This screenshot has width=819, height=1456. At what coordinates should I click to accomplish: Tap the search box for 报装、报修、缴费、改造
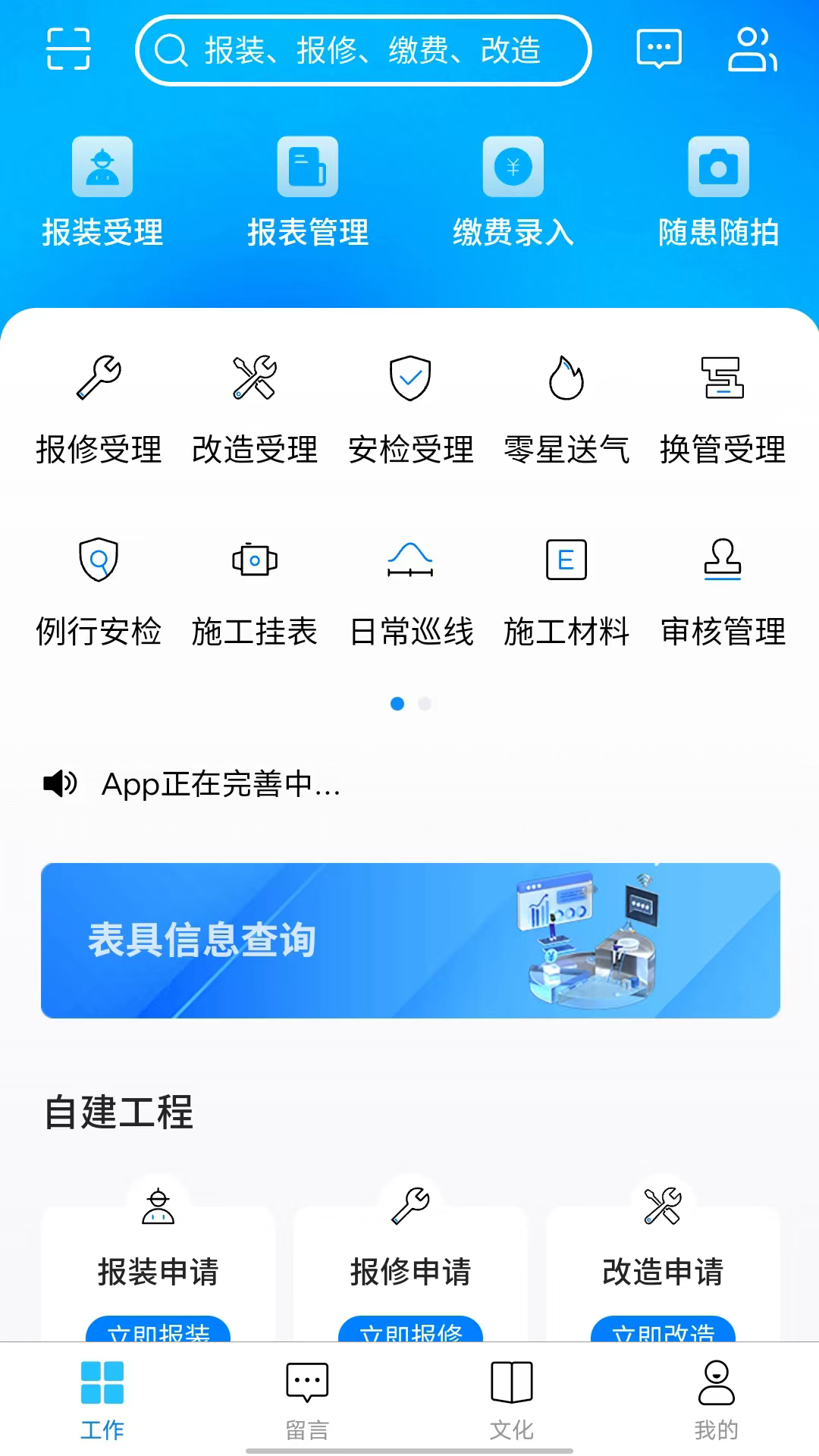pos(364,51)
